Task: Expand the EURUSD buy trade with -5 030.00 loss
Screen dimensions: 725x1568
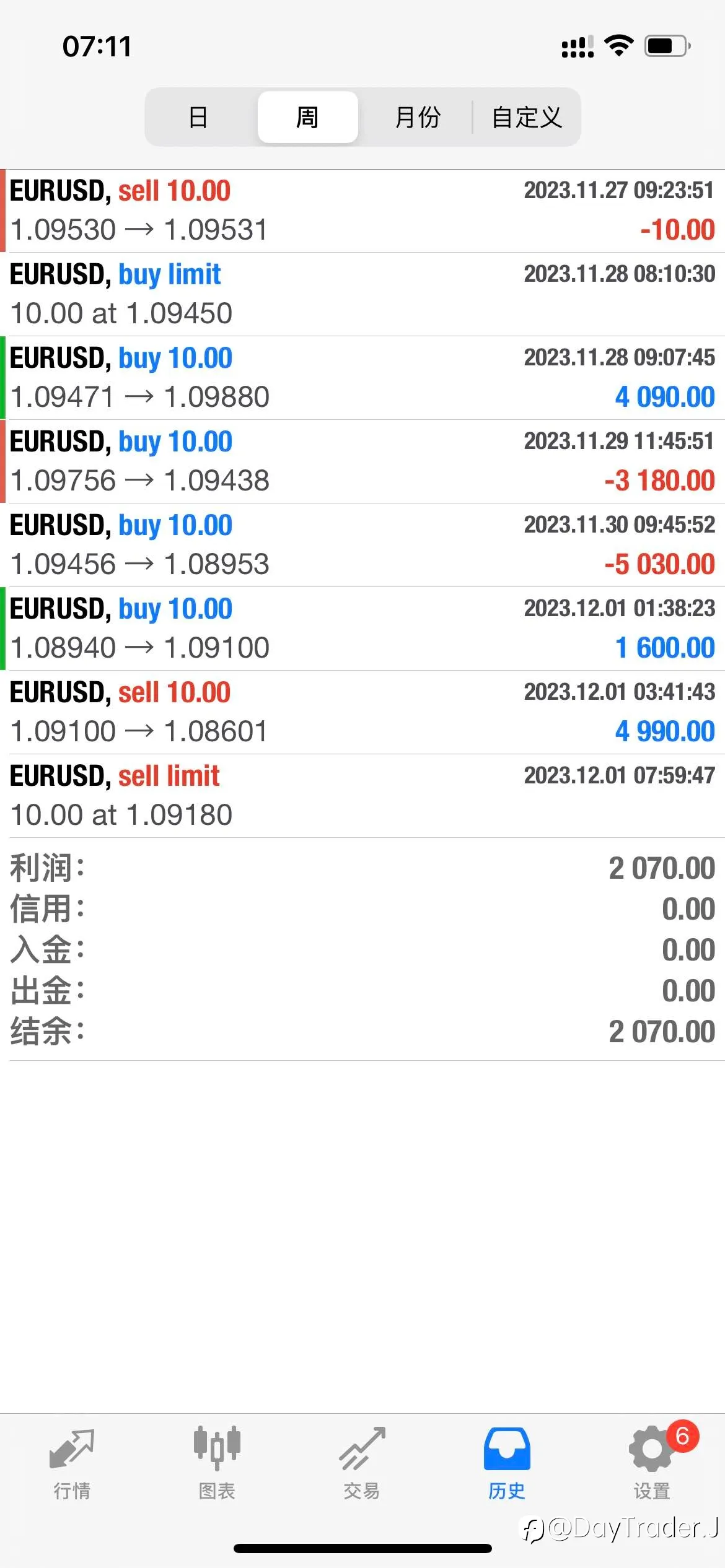Action: click(x=362, y=545)
